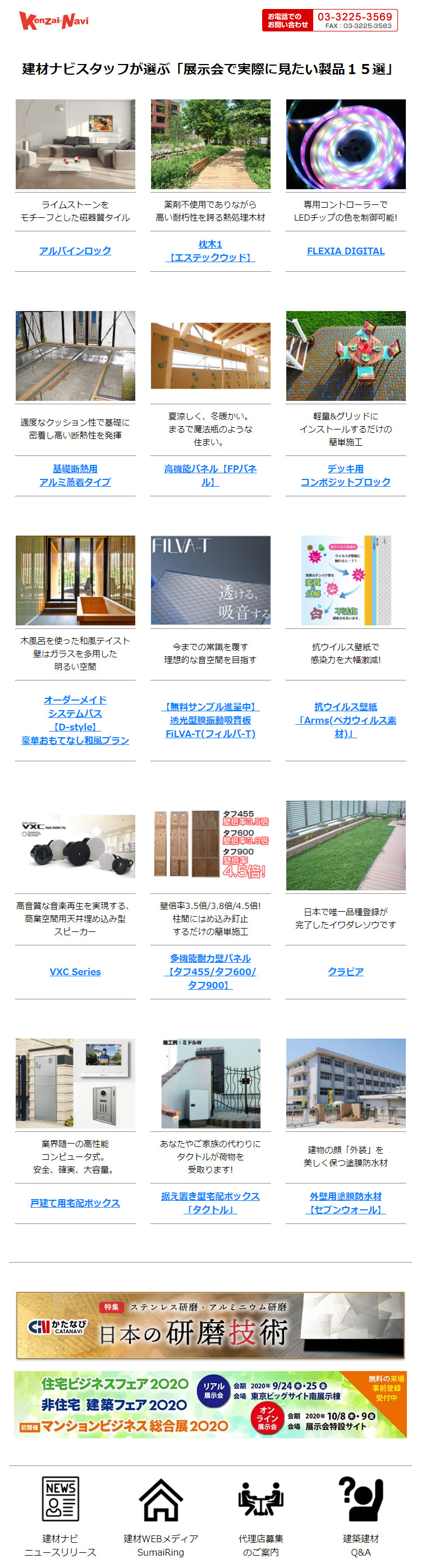Viewport: 421px width, 1568px height.
Task: Open the 外壁用塗膜防水材 セブンウォール link
Action: [345, 1203]
